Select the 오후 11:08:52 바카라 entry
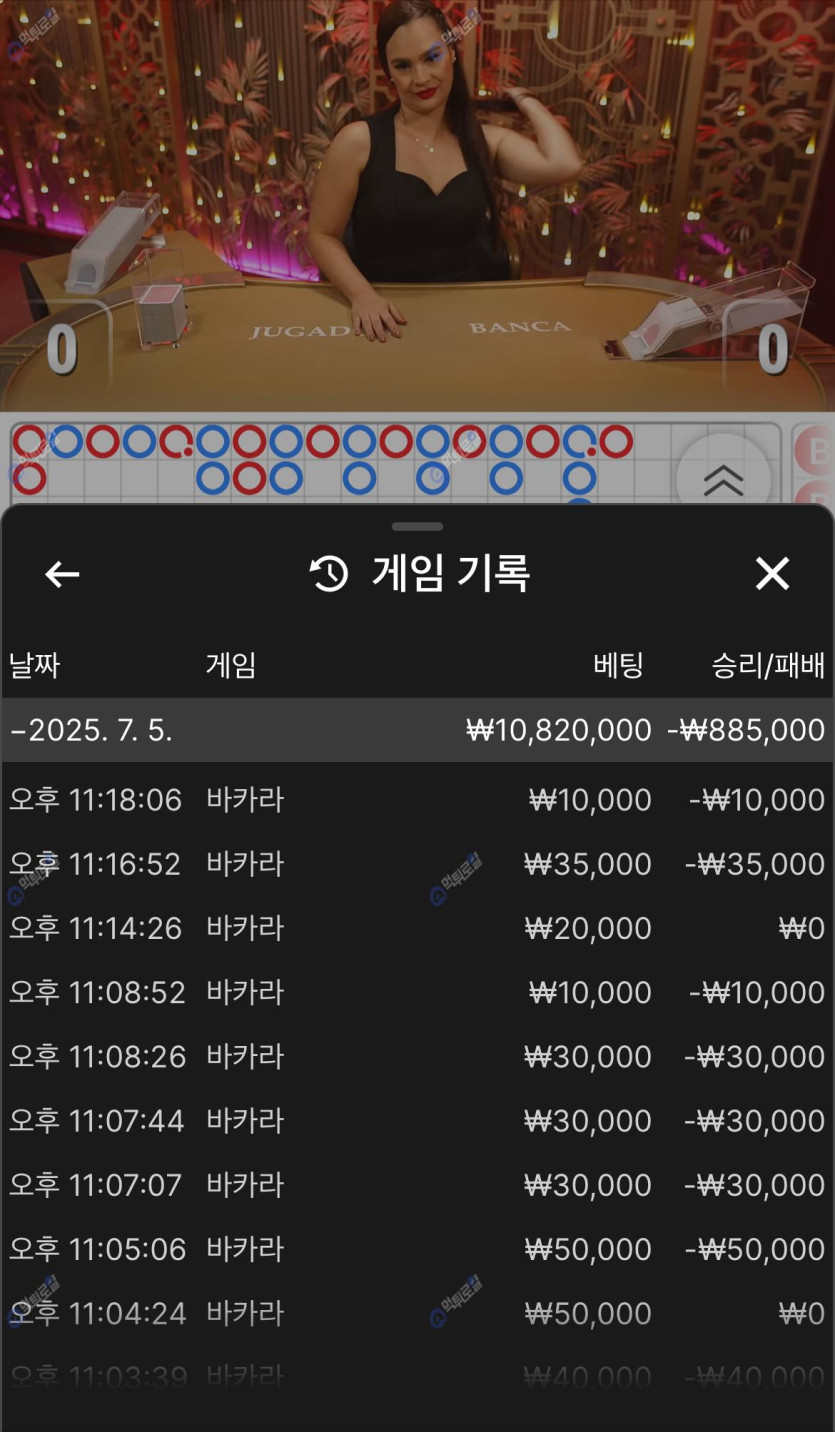Viewport: 835px width, 1432px height. [417, 992]
